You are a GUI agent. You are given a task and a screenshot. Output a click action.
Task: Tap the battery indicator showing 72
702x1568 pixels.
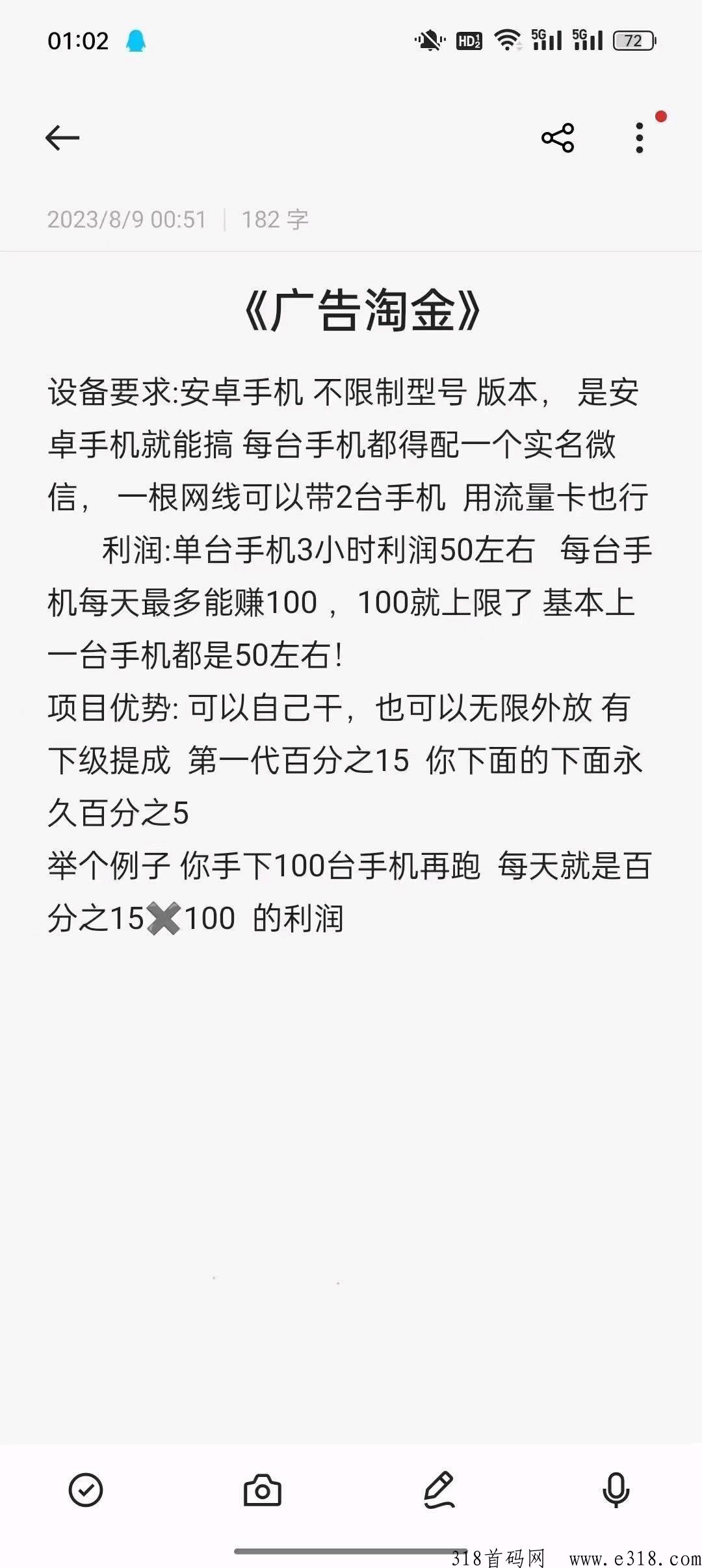[x=632, y=40]
